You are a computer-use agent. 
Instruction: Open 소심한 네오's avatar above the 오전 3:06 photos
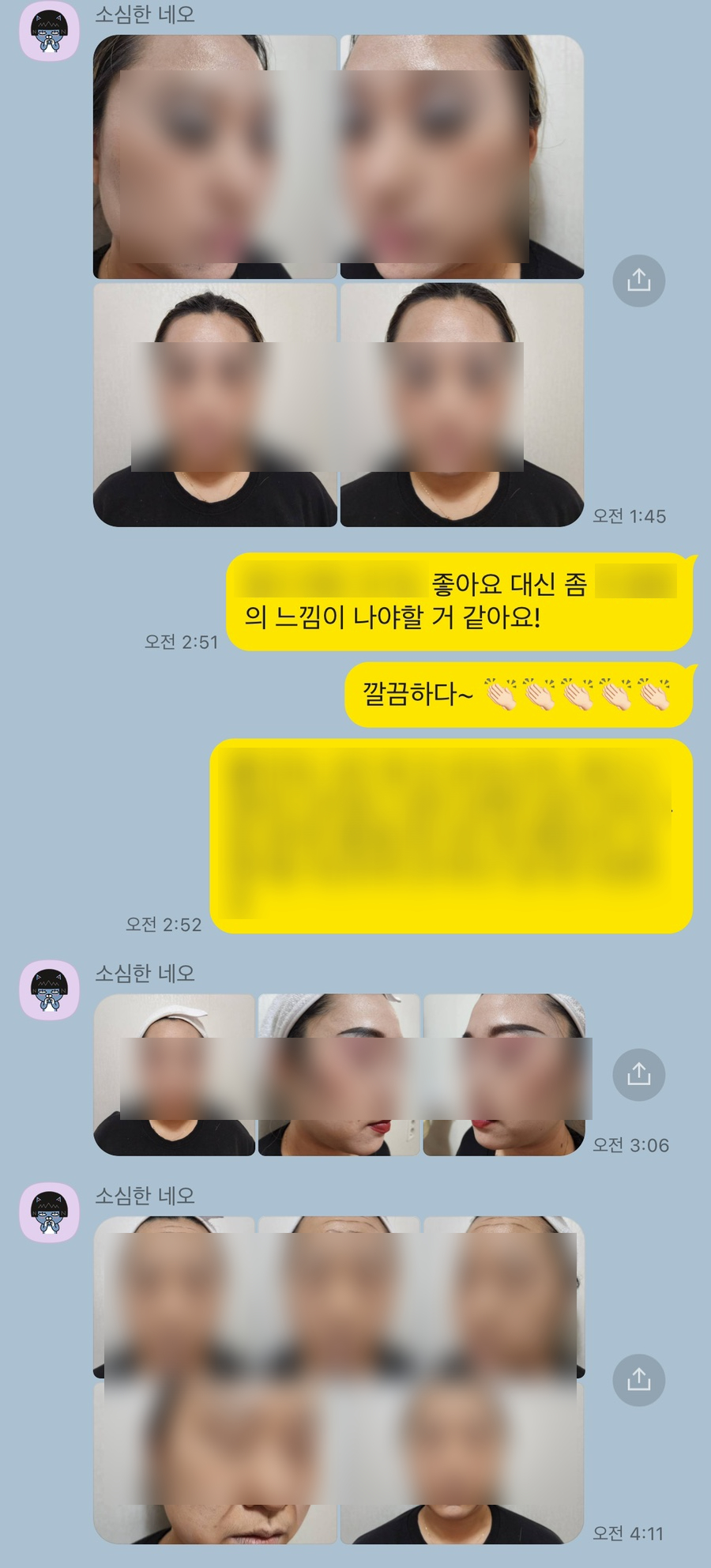point(49,989)
